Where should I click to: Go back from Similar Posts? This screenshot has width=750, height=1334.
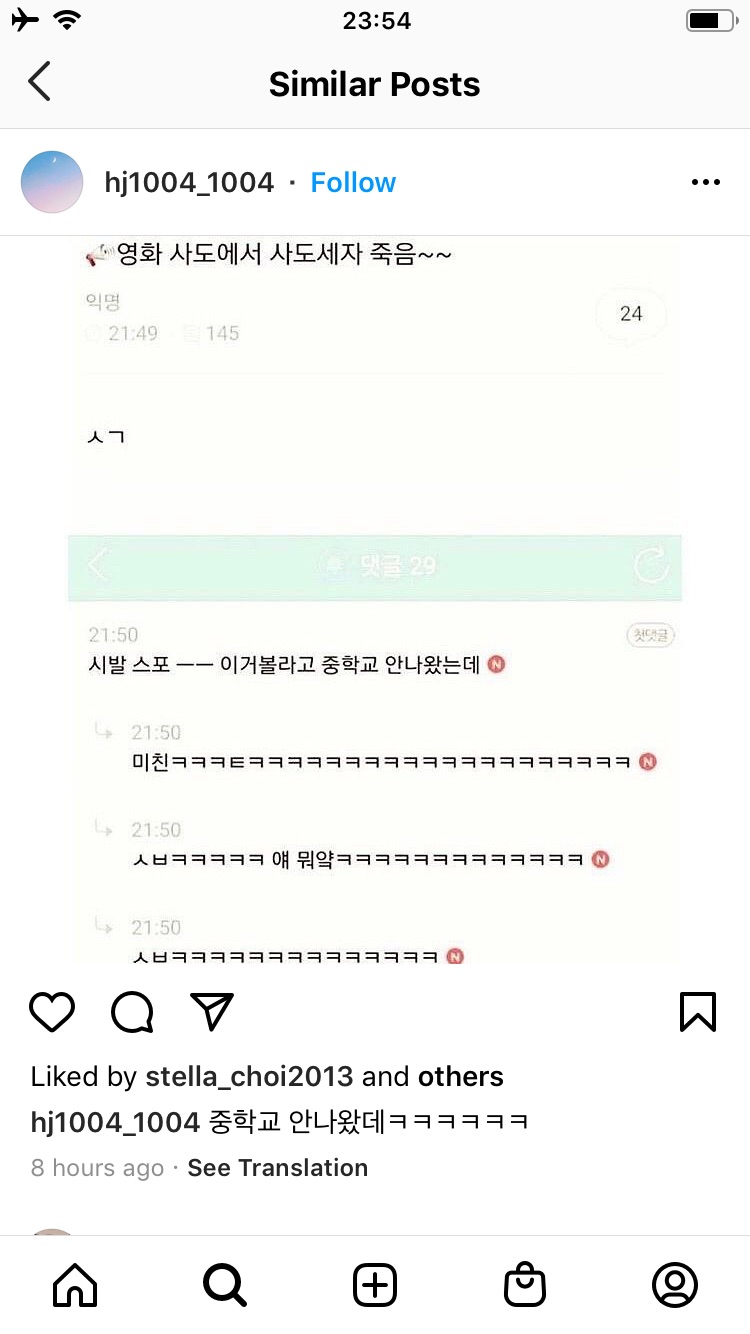(x=39, y=82)
